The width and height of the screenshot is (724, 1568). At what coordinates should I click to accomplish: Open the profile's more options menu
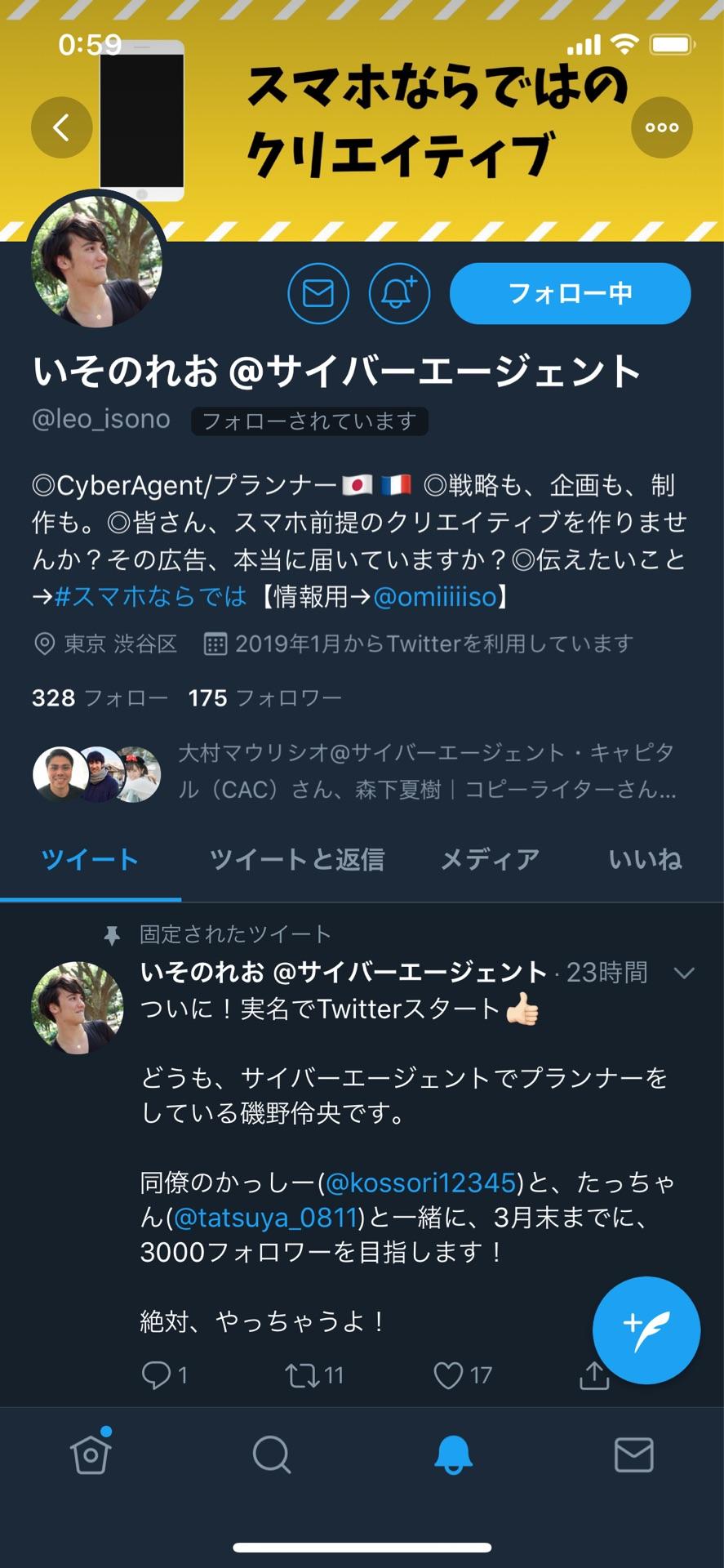pos(661,127)
